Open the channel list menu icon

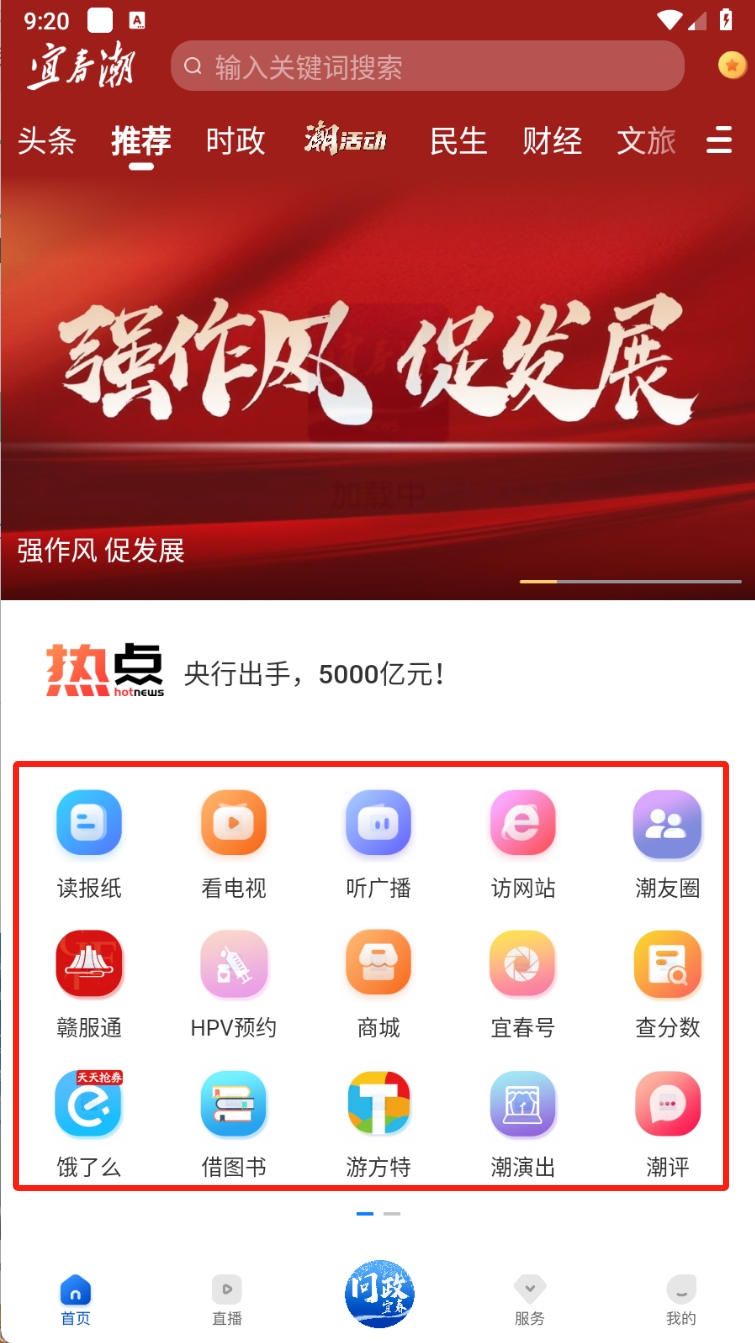coord(719,141)
